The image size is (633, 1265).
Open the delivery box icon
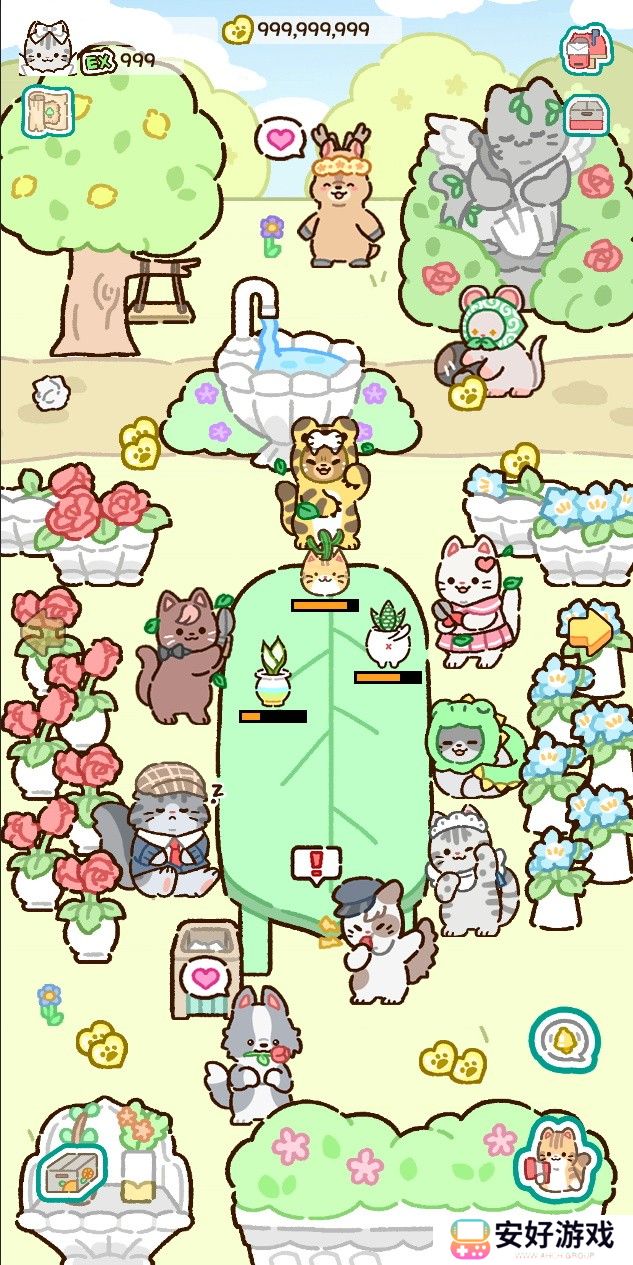pyautogui.click(x=73, y=1172)
